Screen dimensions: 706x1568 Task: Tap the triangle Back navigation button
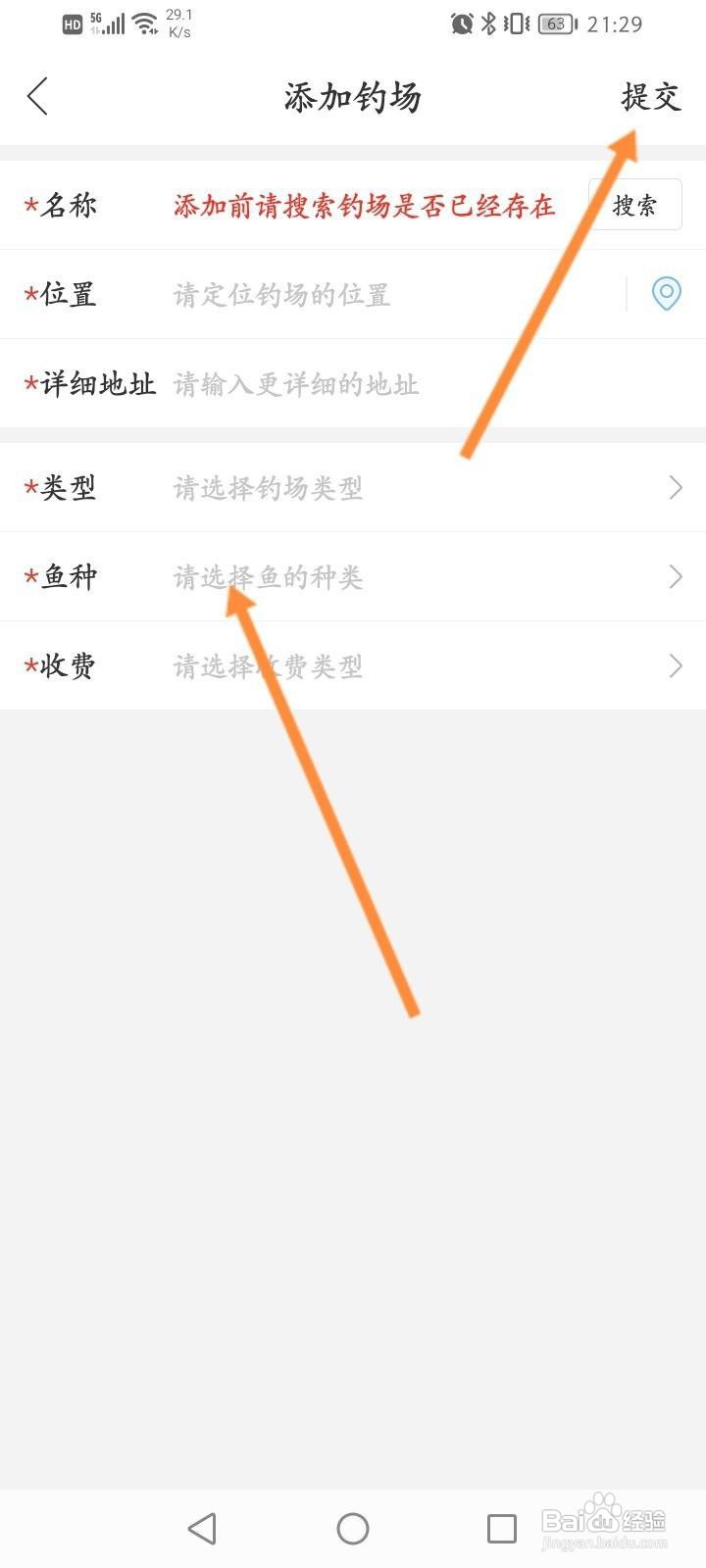(203, 1527)
